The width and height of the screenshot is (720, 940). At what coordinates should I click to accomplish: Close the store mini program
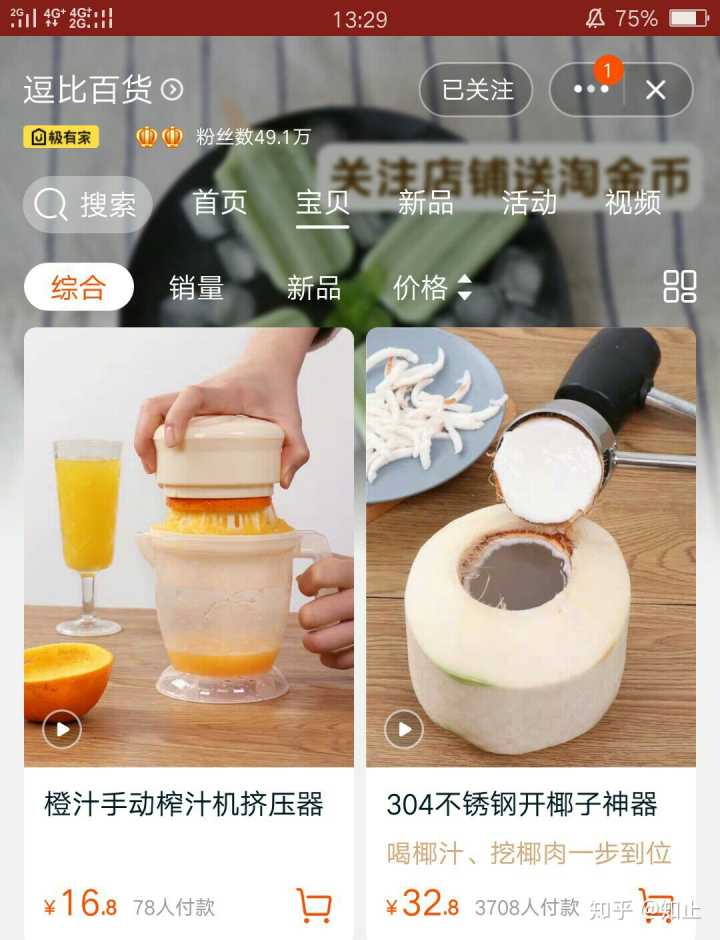tap(656, 90)
